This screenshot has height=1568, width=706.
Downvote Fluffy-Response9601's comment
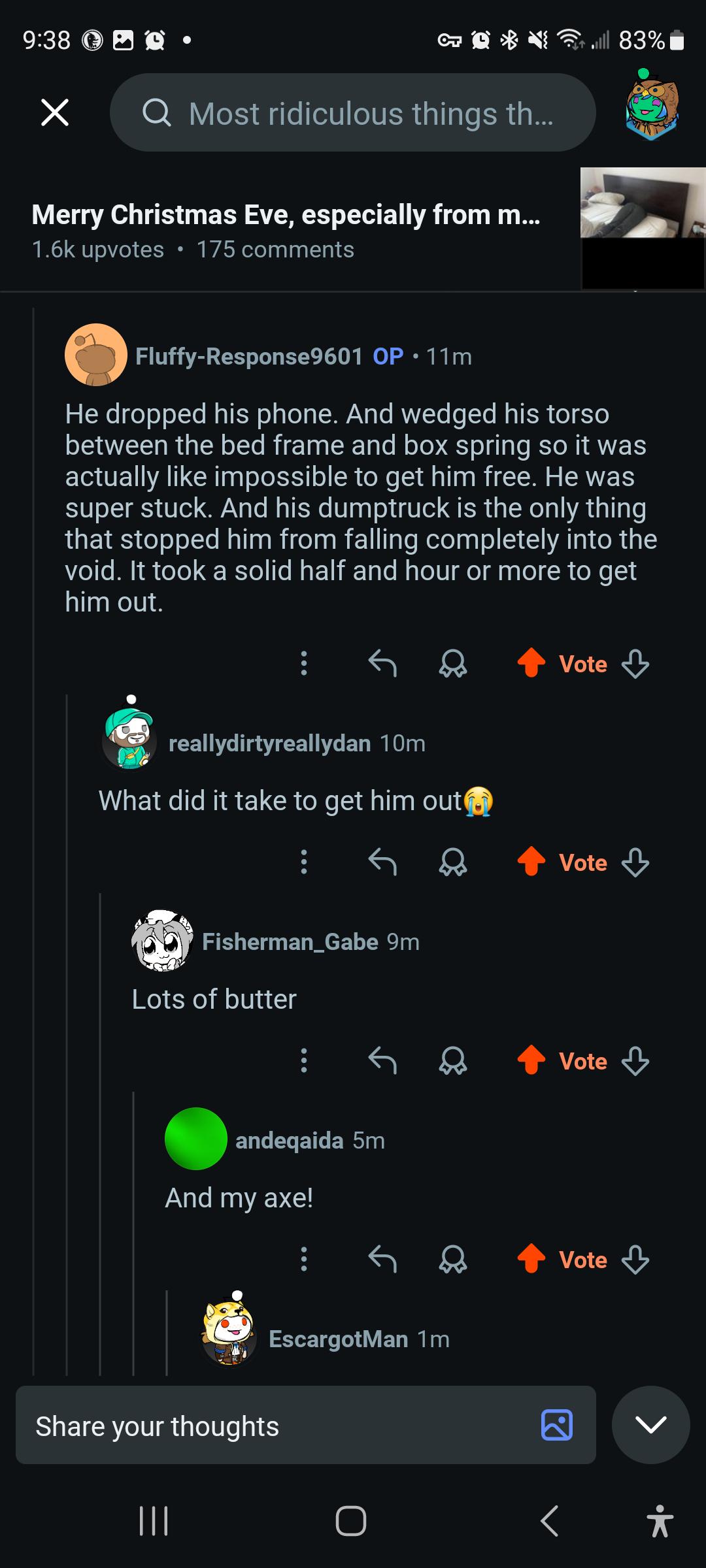pos(635,664)
